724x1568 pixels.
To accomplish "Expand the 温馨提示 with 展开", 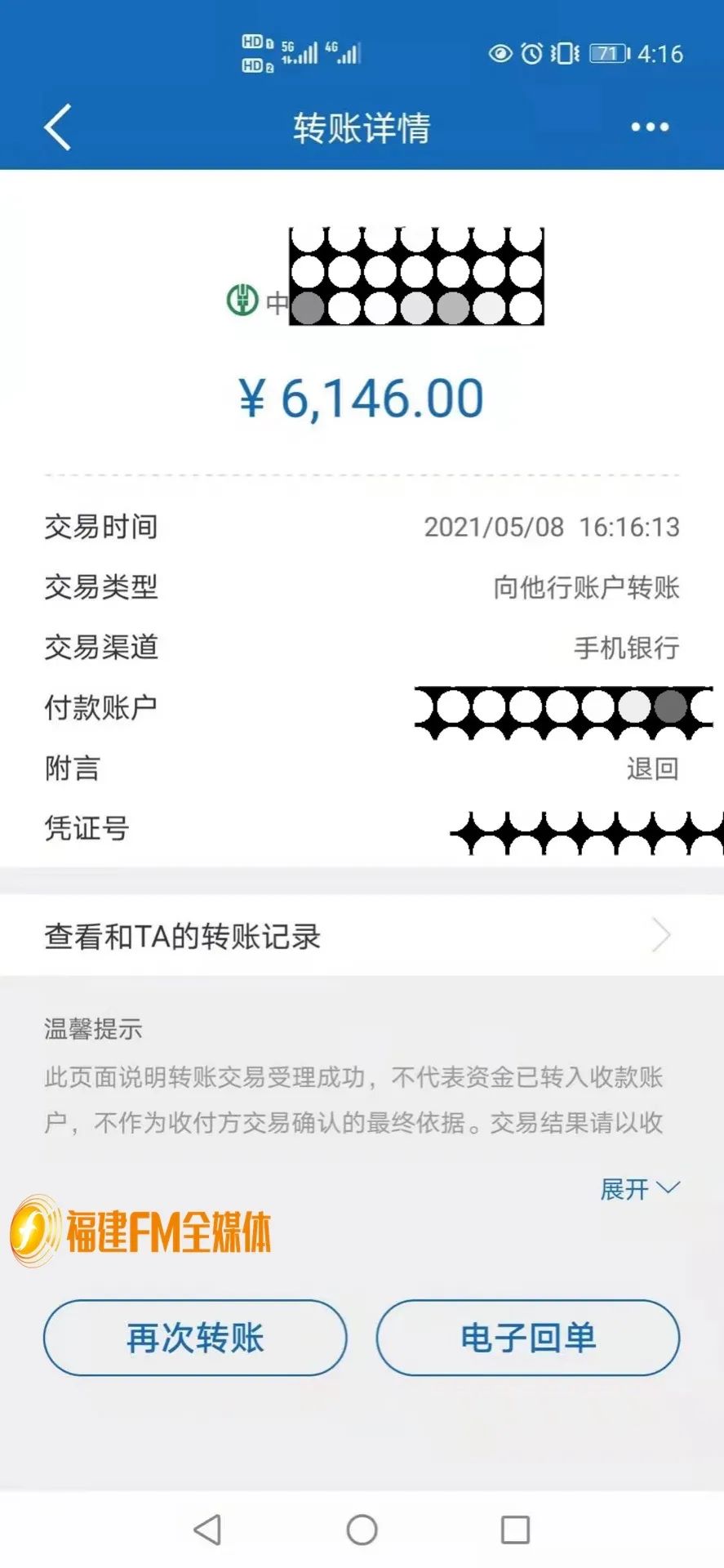I will click(x=638, y=1188).
